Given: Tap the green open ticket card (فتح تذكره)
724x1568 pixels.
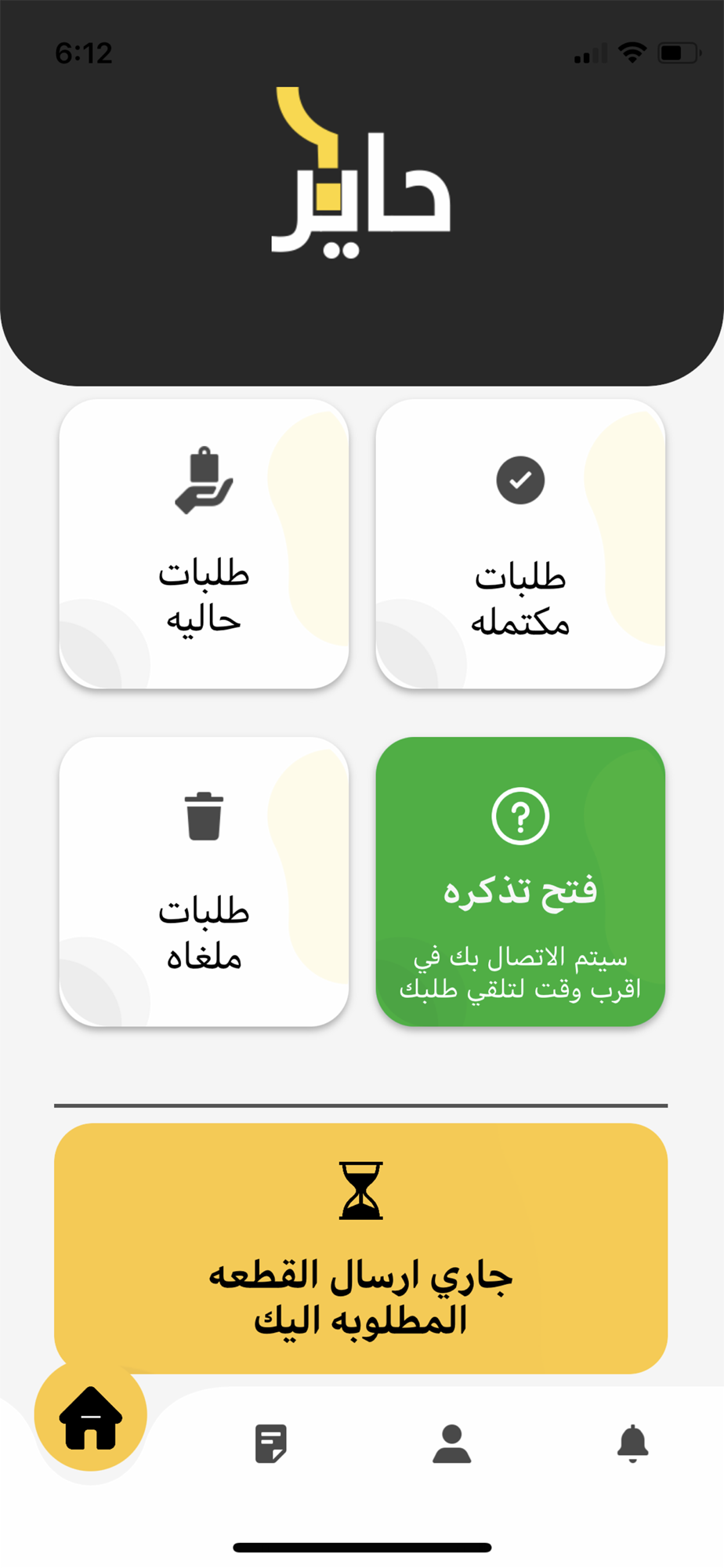Looking at the screenshot, I should [520, 881].
